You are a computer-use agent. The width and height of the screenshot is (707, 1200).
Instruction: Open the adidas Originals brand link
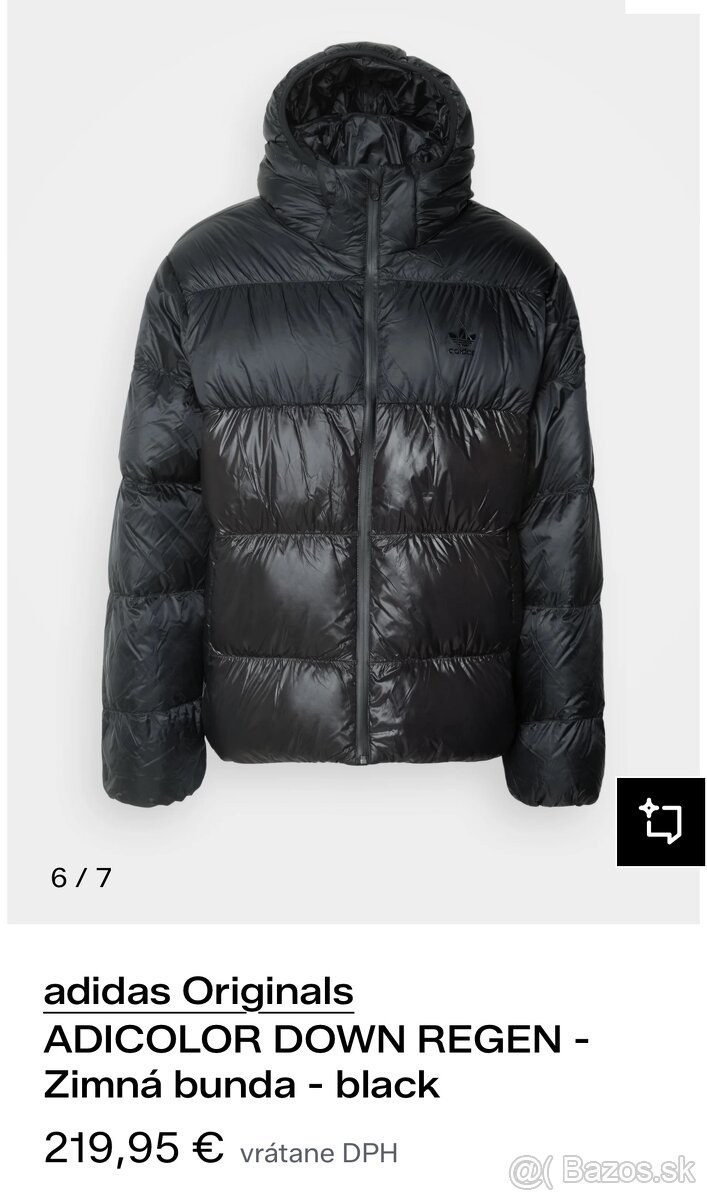(x=199, y=991)
